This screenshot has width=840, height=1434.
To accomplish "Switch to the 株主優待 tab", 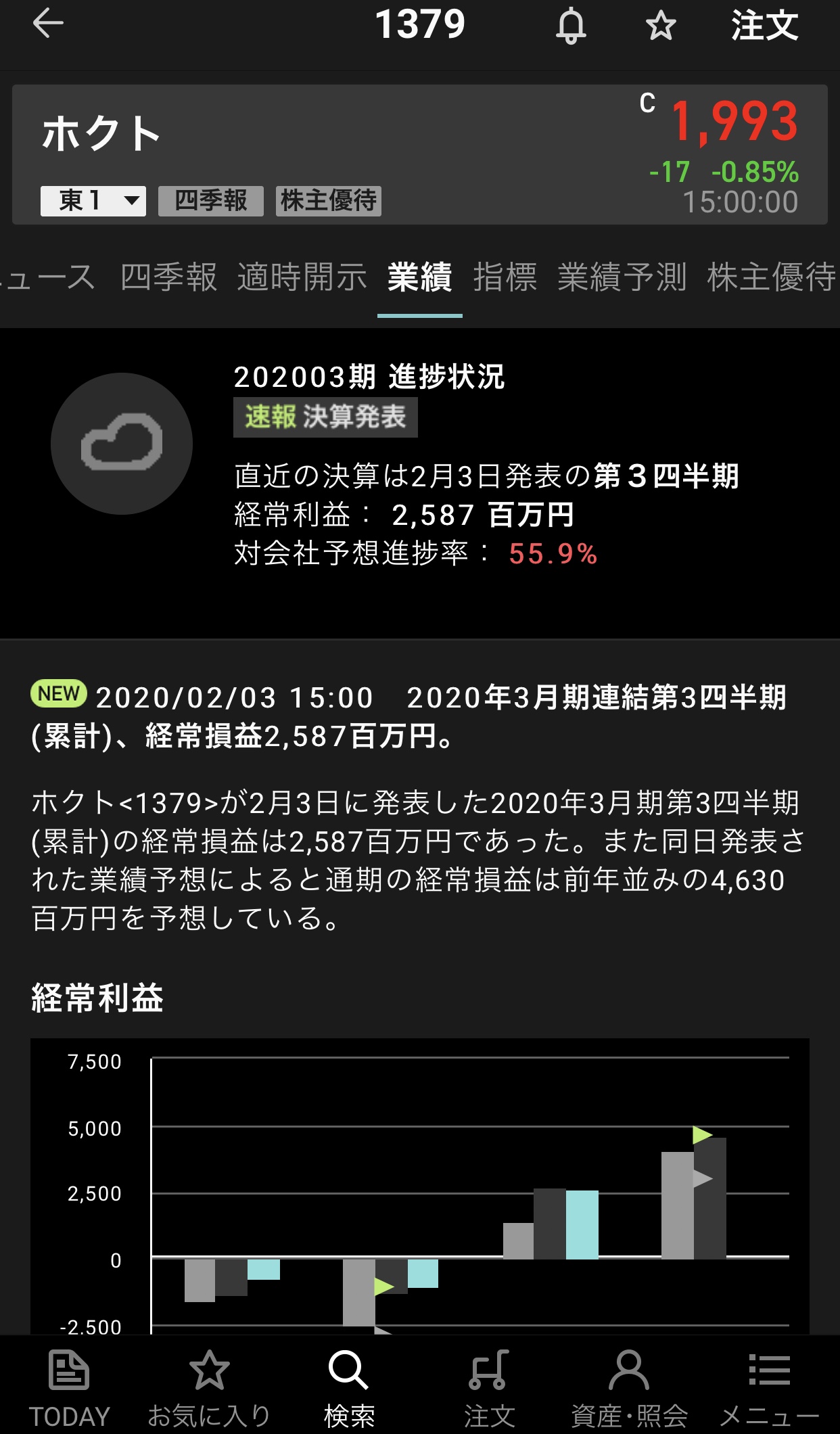I will tap(771, 277).
